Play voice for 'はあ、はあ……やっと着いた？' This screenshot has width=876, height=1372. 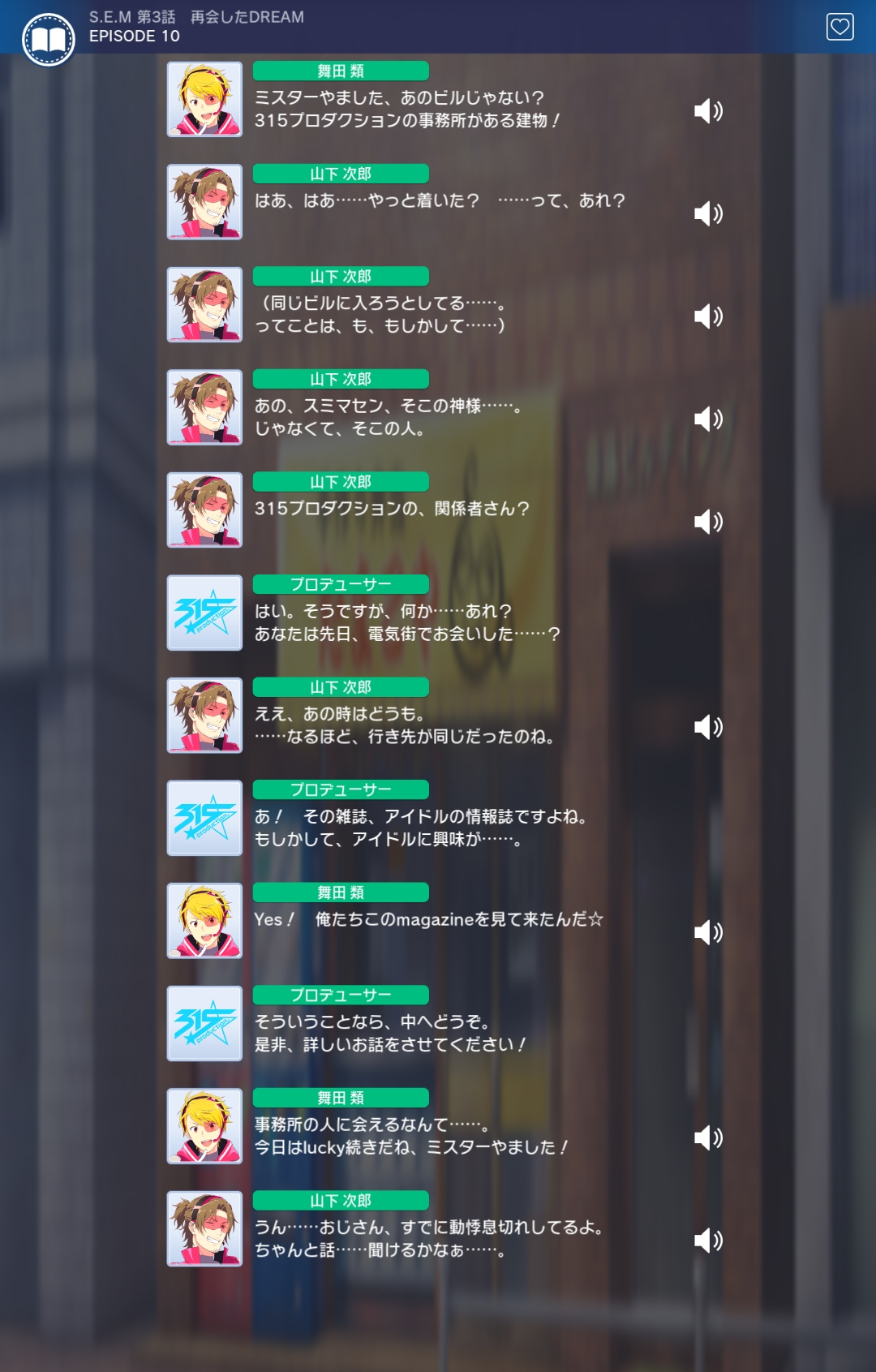pos(707,213)
